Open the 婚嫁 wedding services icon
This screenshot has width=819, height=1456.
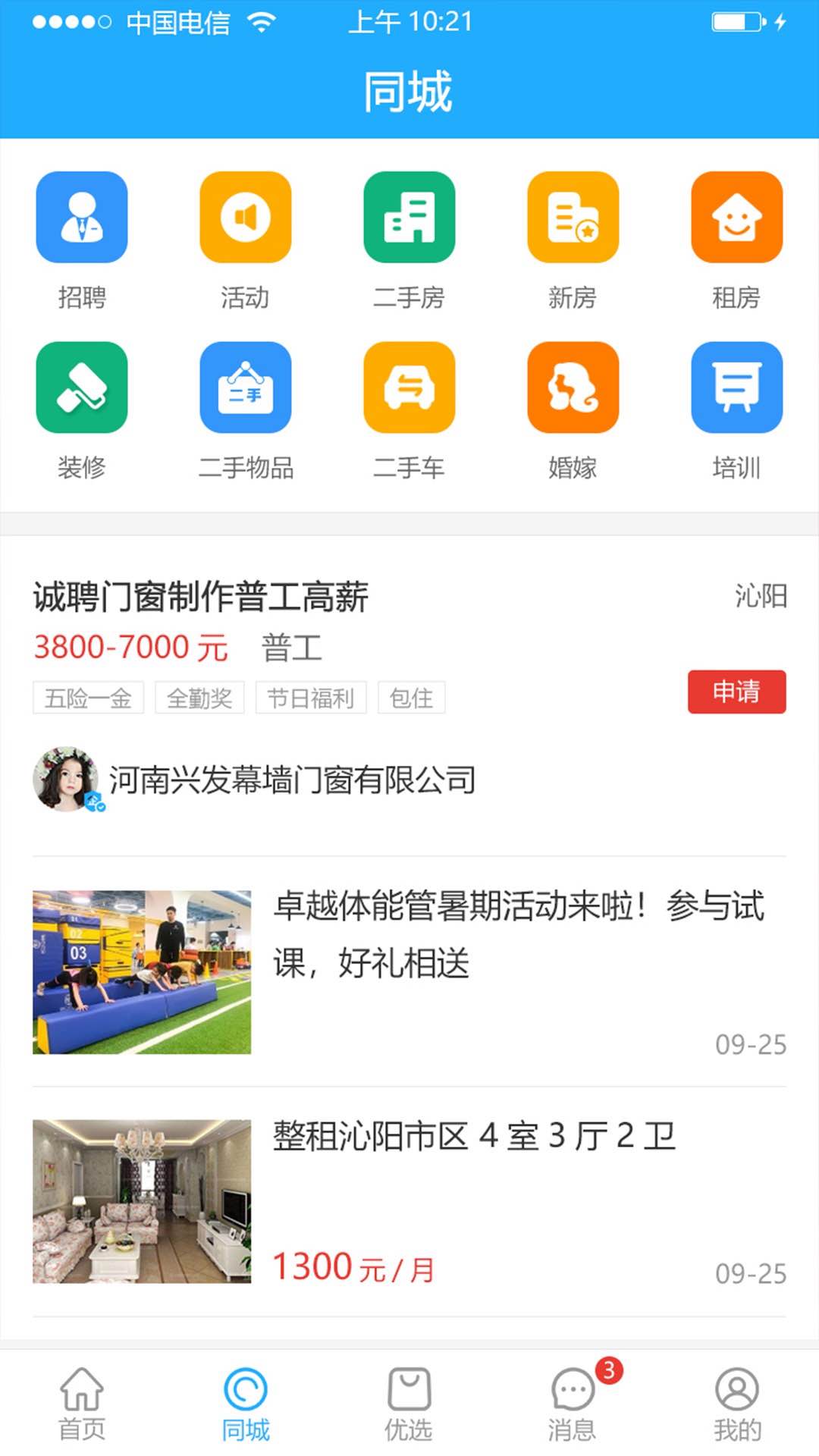573,388
